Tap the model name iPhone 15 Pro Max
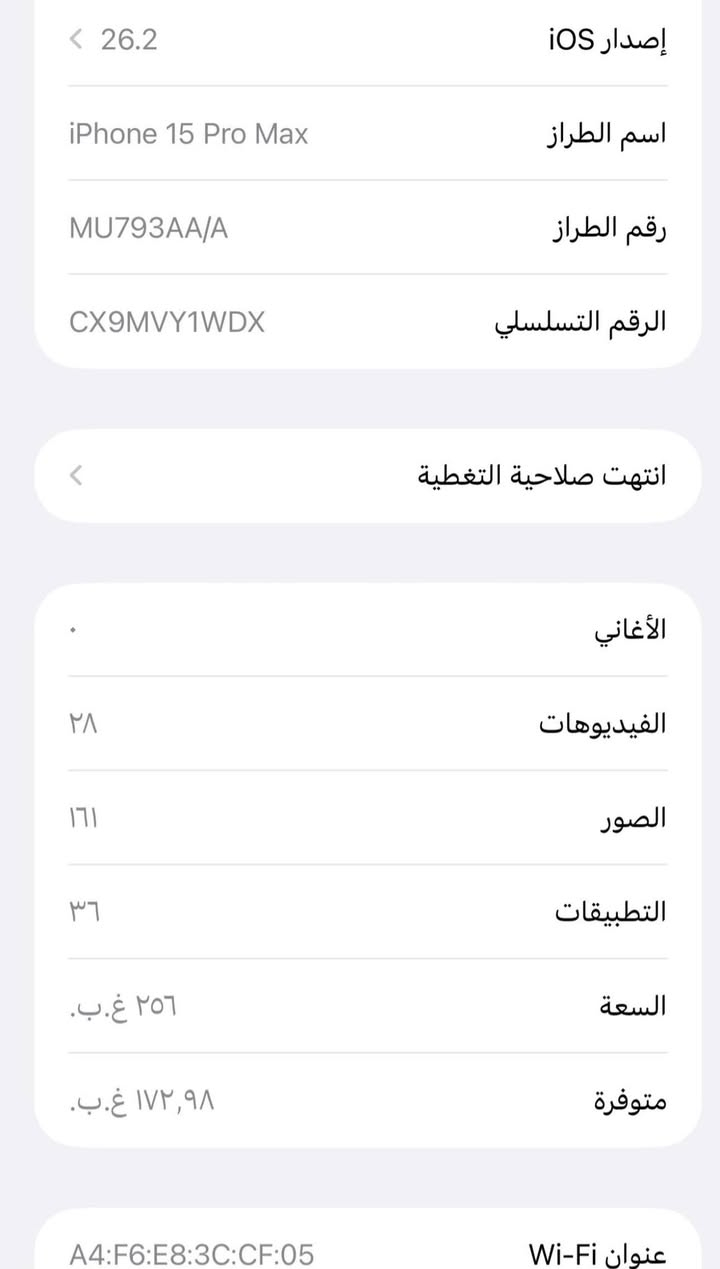 click(x=188, y=134)
